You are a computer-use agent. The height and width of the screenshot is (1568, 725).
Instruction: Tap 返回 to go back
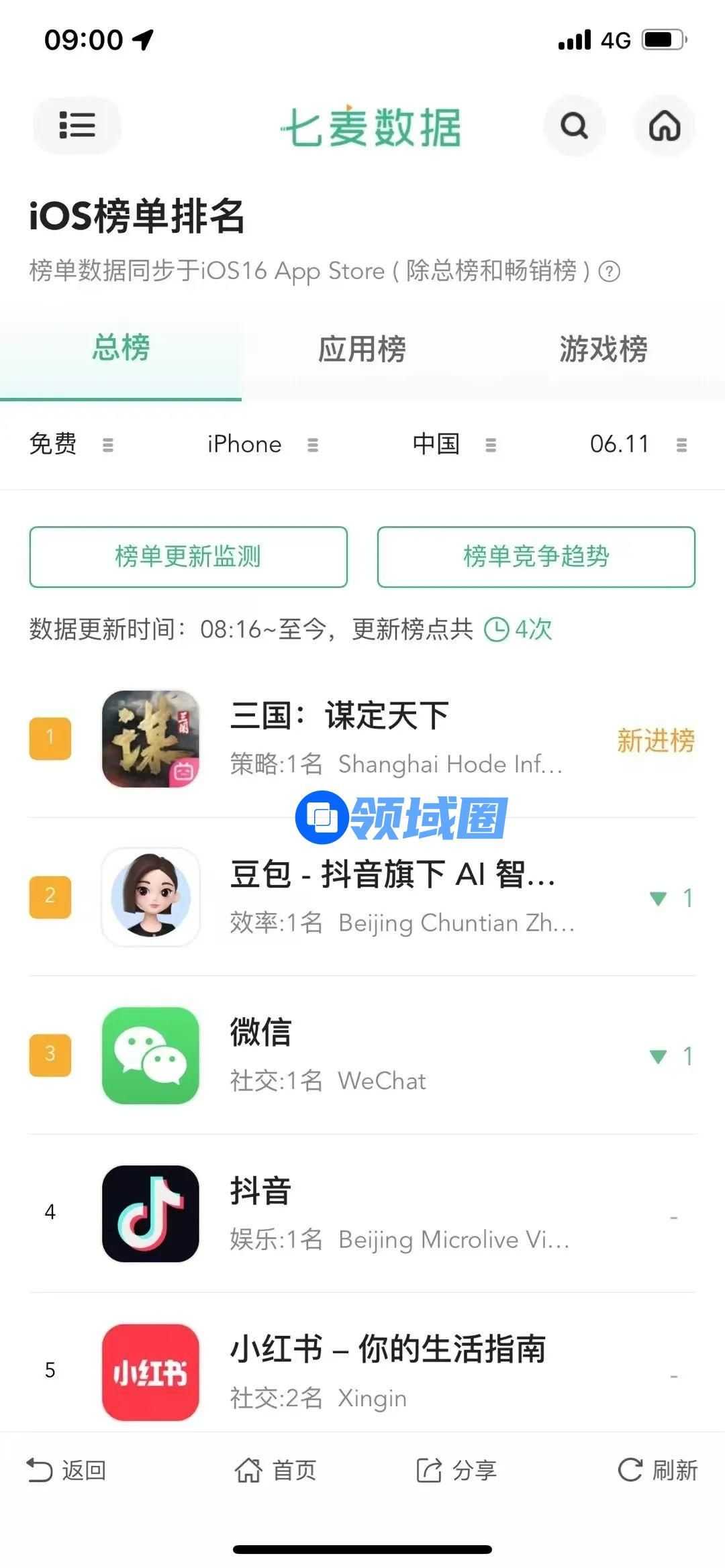[66, 1470]
